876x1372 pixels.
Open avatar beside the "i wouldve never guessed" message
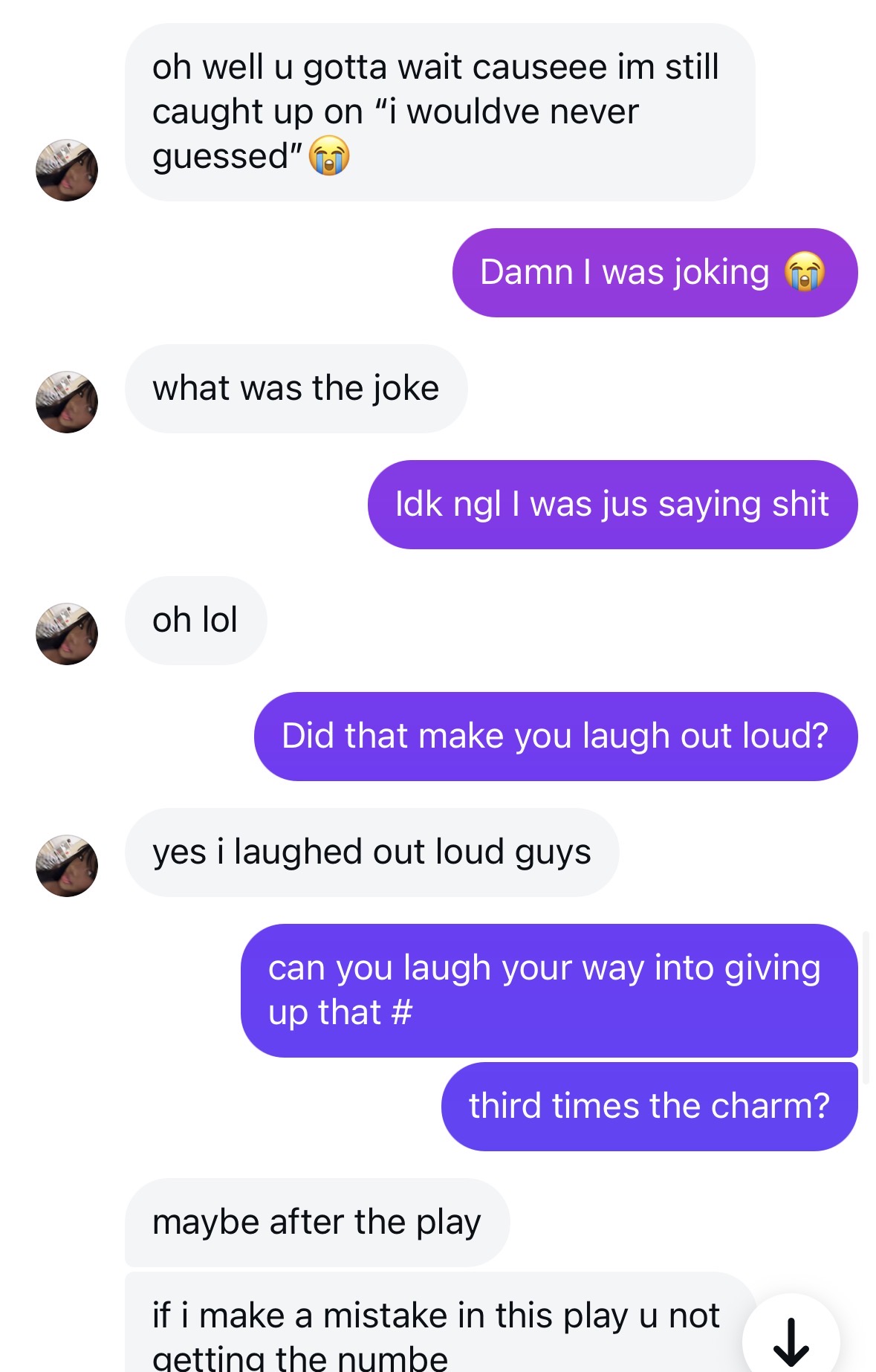pyautogui.click(x=67, y=170)
